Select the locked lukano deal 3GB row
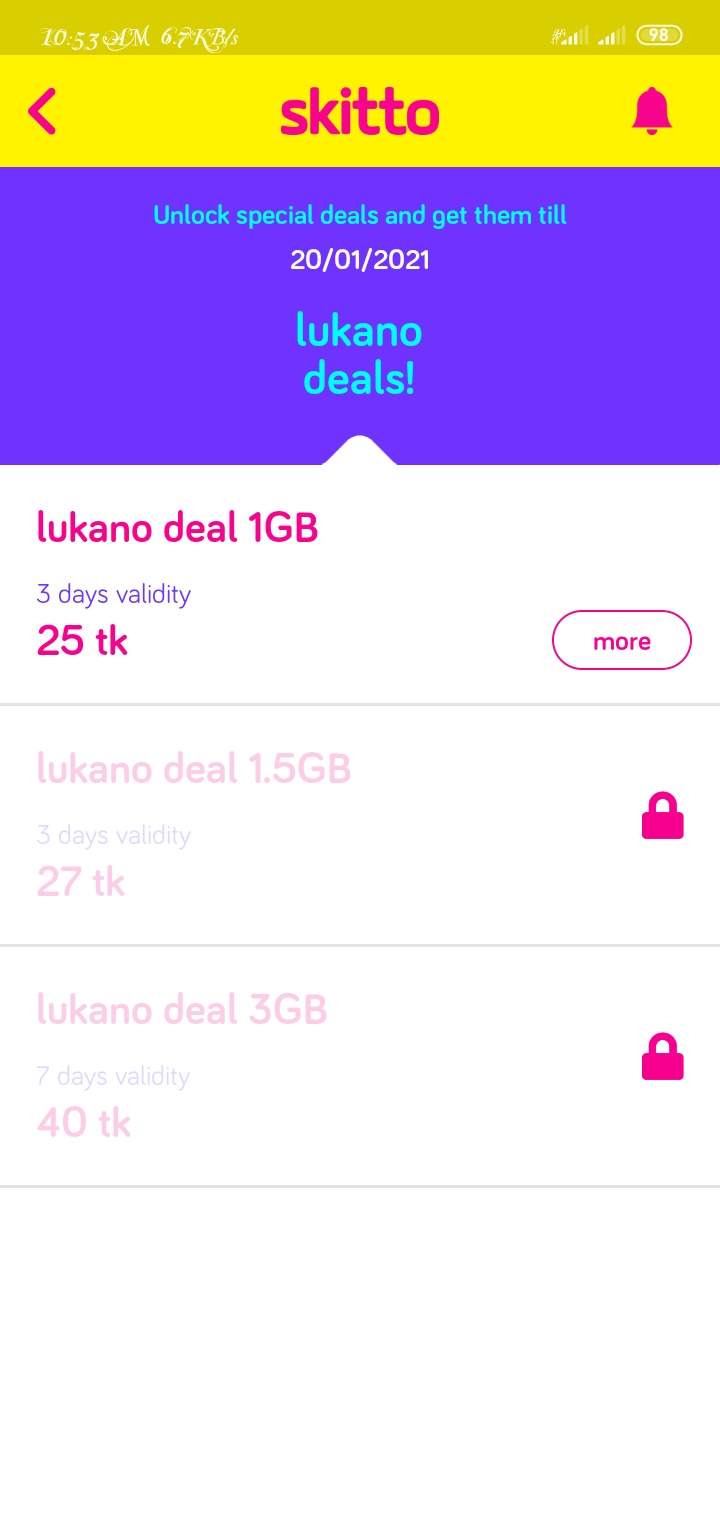Screen dimensions: 720x1520 pos(360,1067)
